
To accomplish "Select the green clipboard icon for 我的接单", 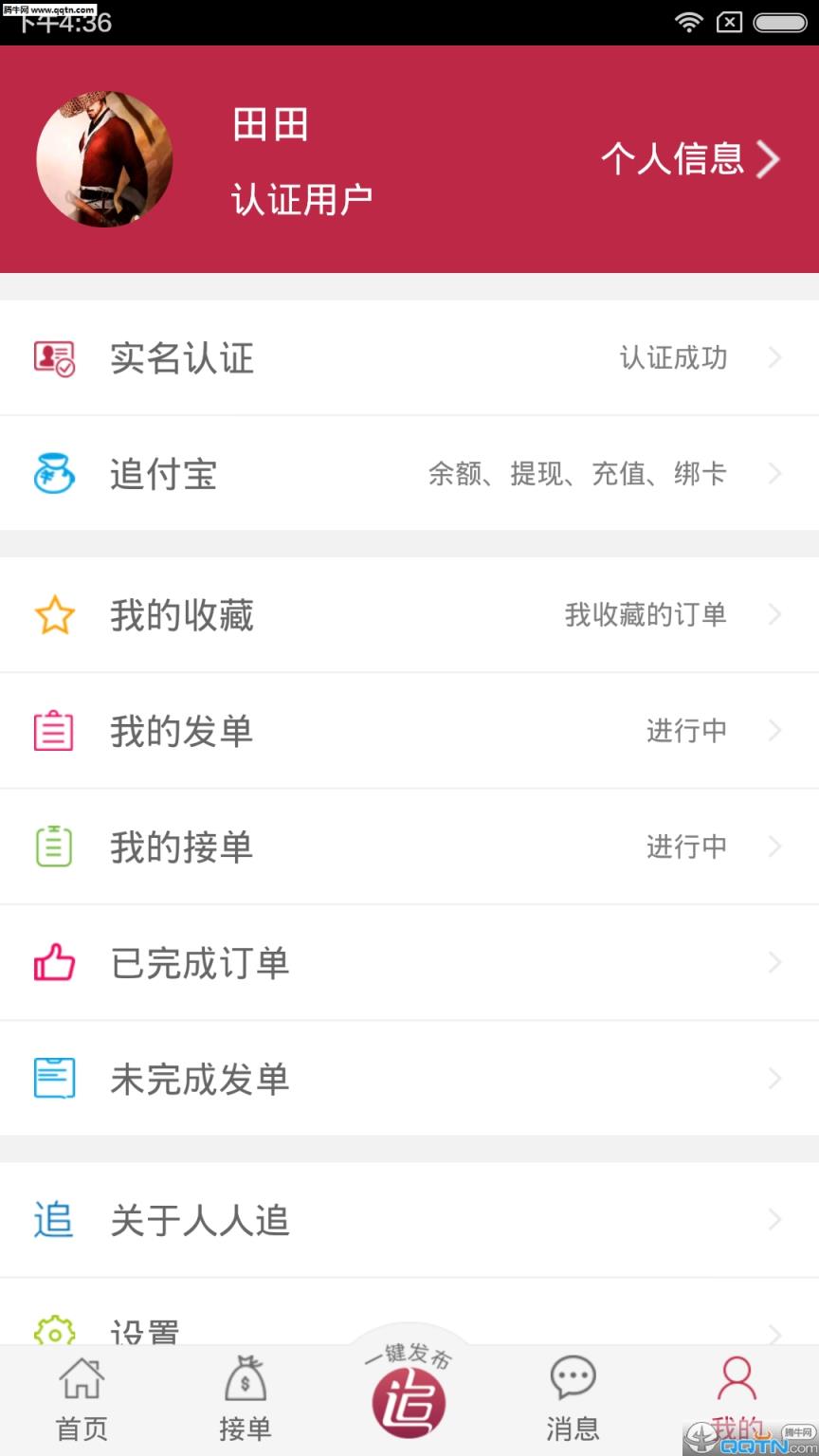I will 54,846.
